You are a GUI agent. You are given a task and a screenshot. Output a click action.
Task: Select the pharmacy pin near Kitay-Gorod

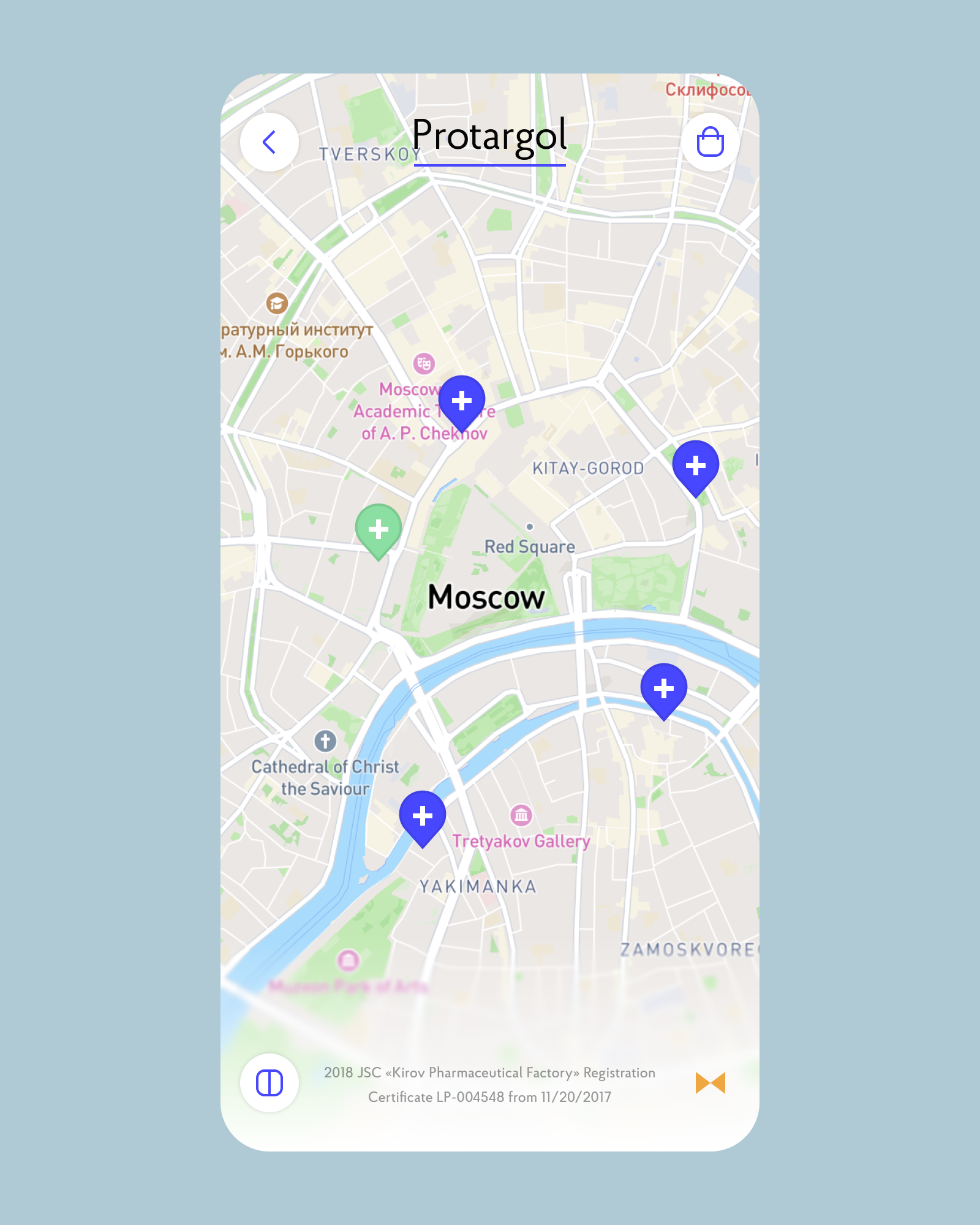pos(695,466)
